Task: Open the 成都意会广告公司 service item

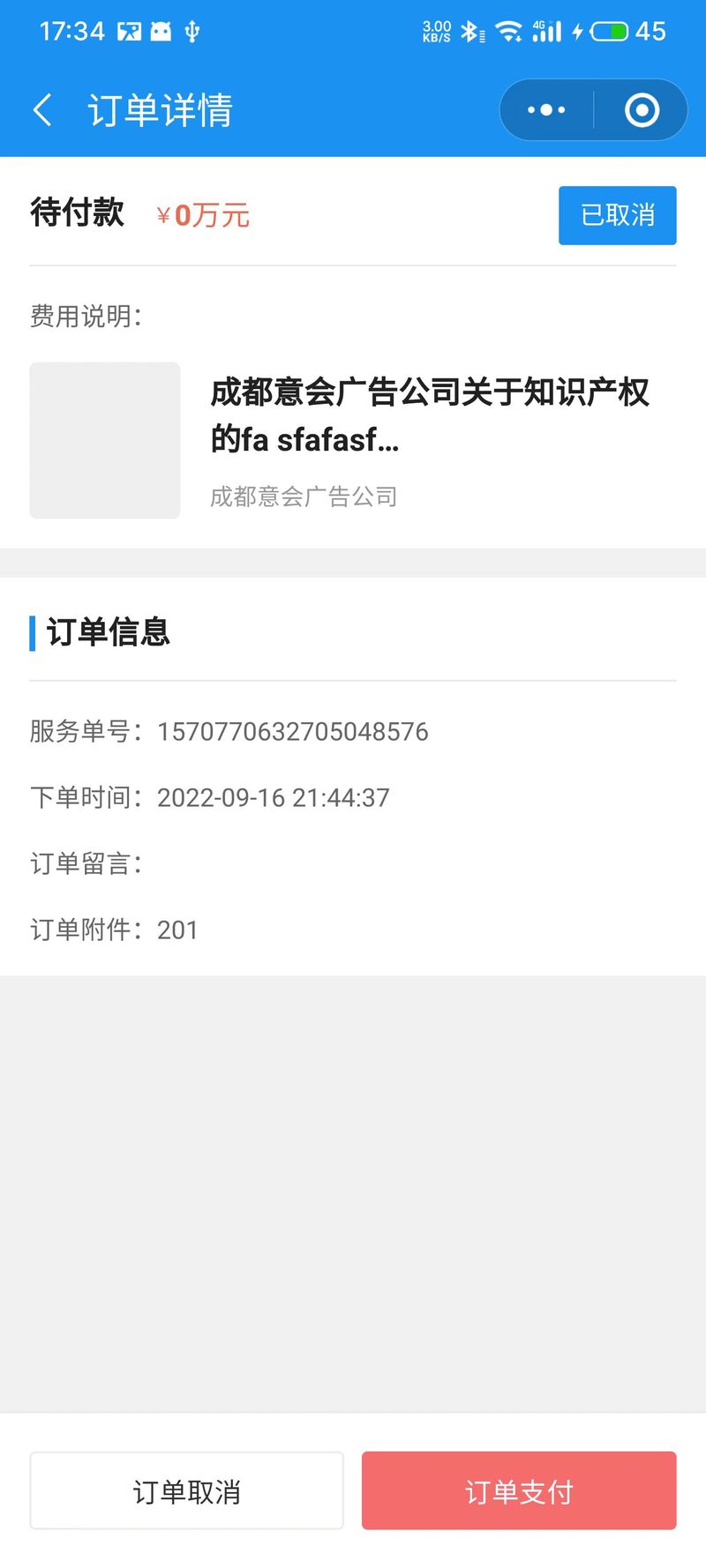Action: tap(353, 440)
